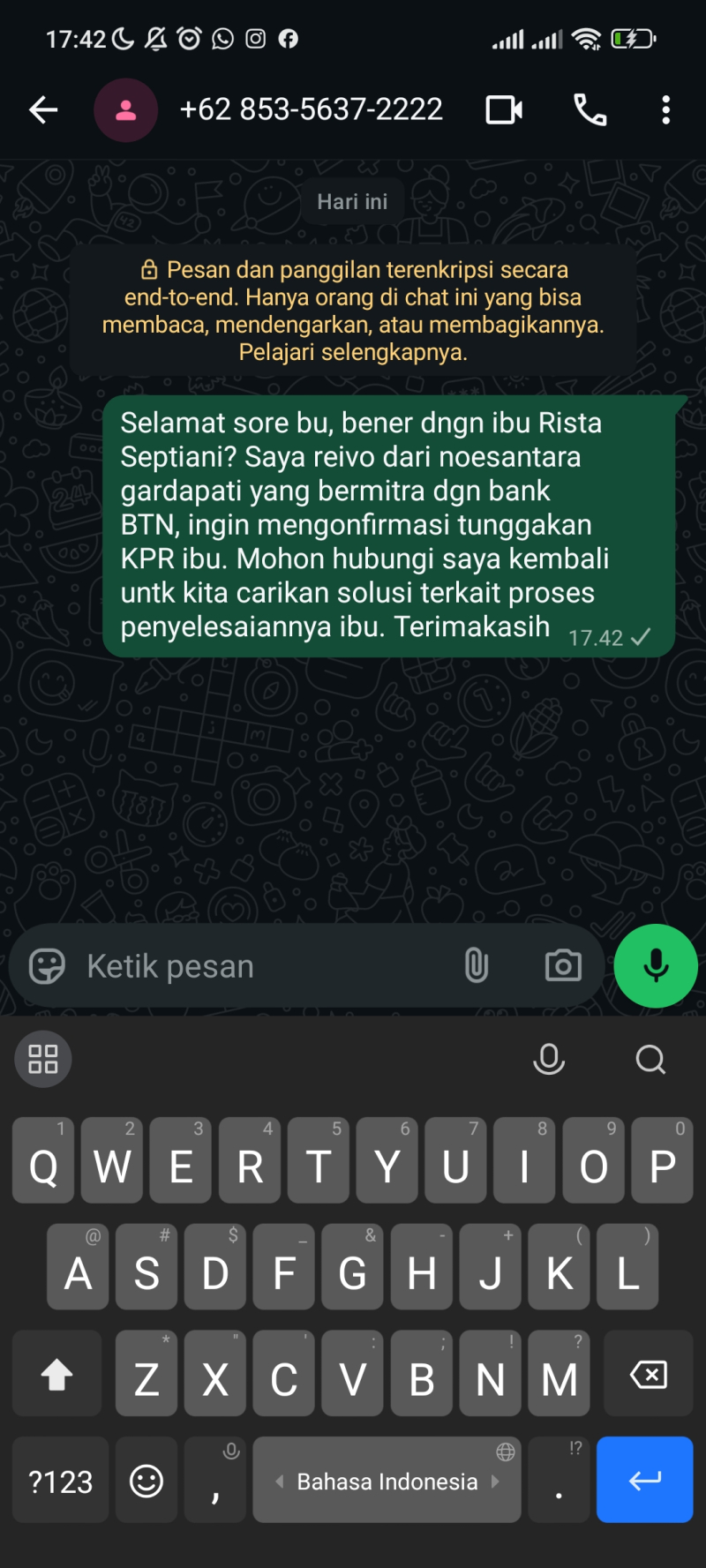Start a video call
Viewport: 706px width, 1568px height.
coord(504,110)
